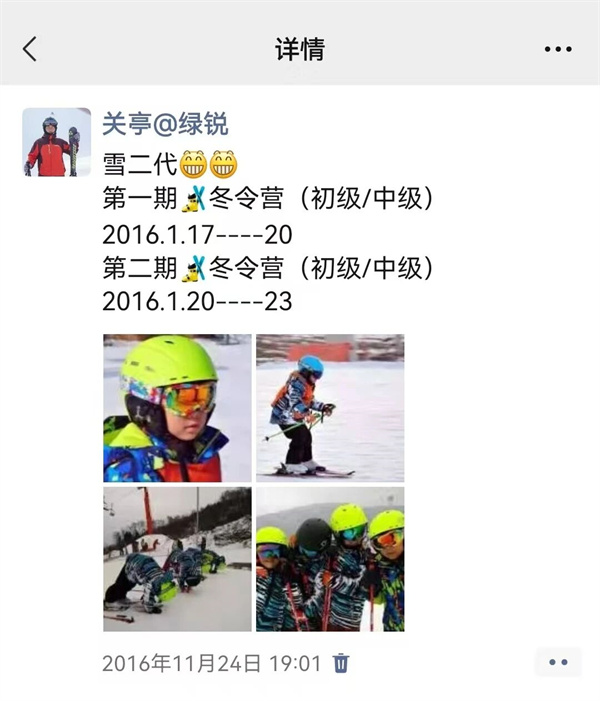View the group photo of kids in helmets
Viewport: 600px width, 701px height.
tap(330, 559)
